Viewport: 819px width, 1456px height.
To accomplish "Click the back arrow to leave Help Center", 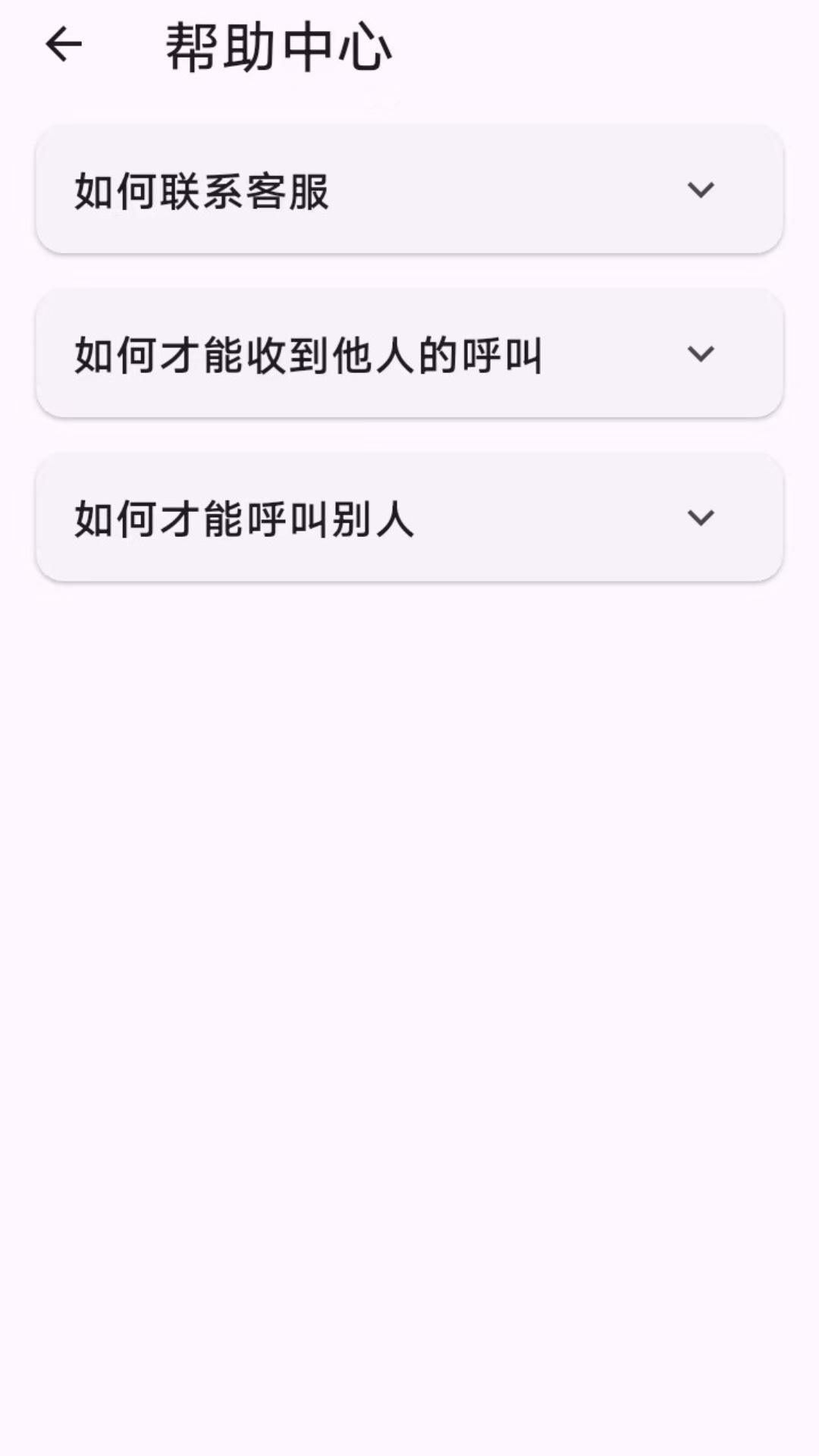I will [64, 43].
